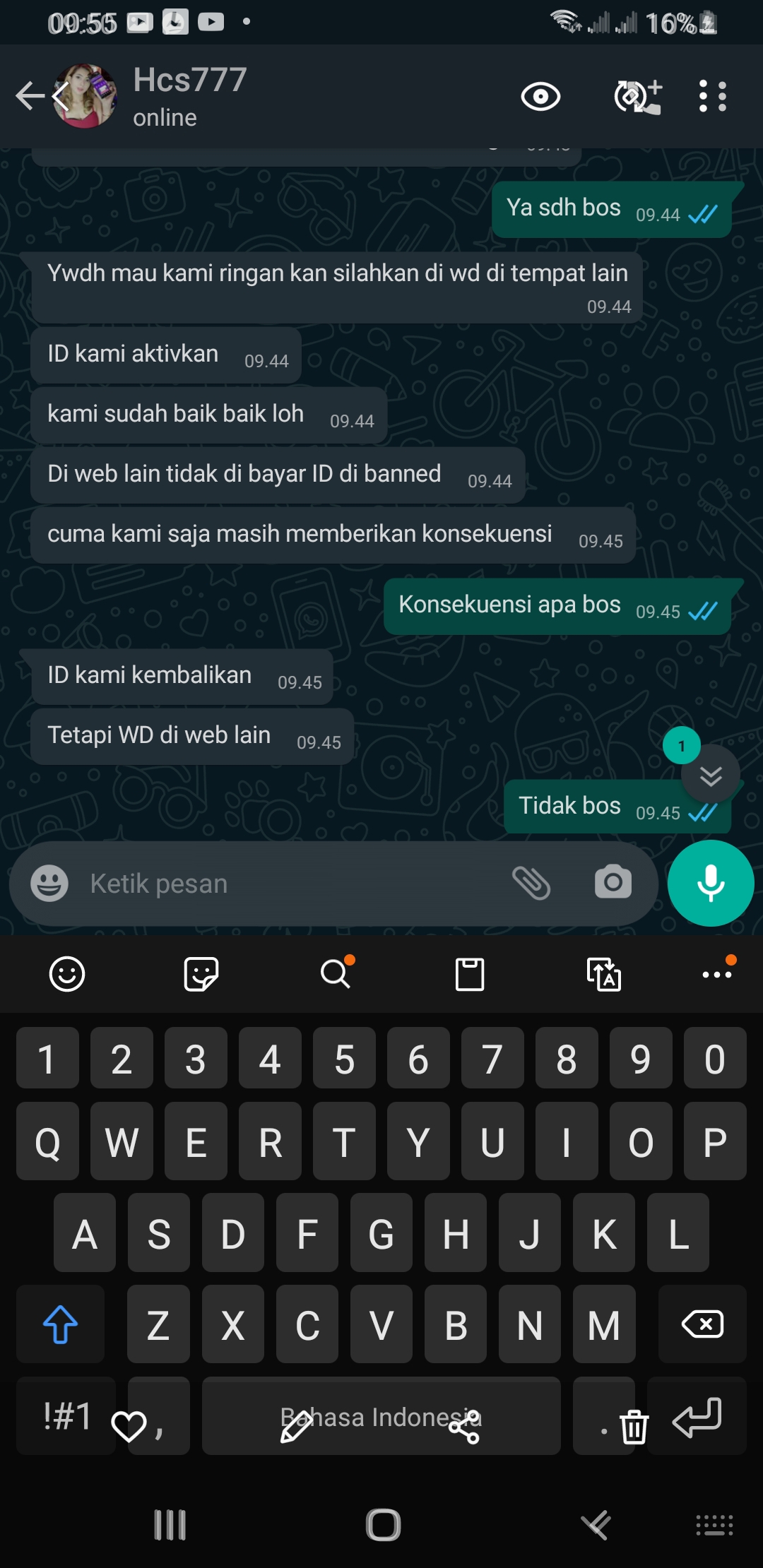Open the more options menu

[712, 97]
